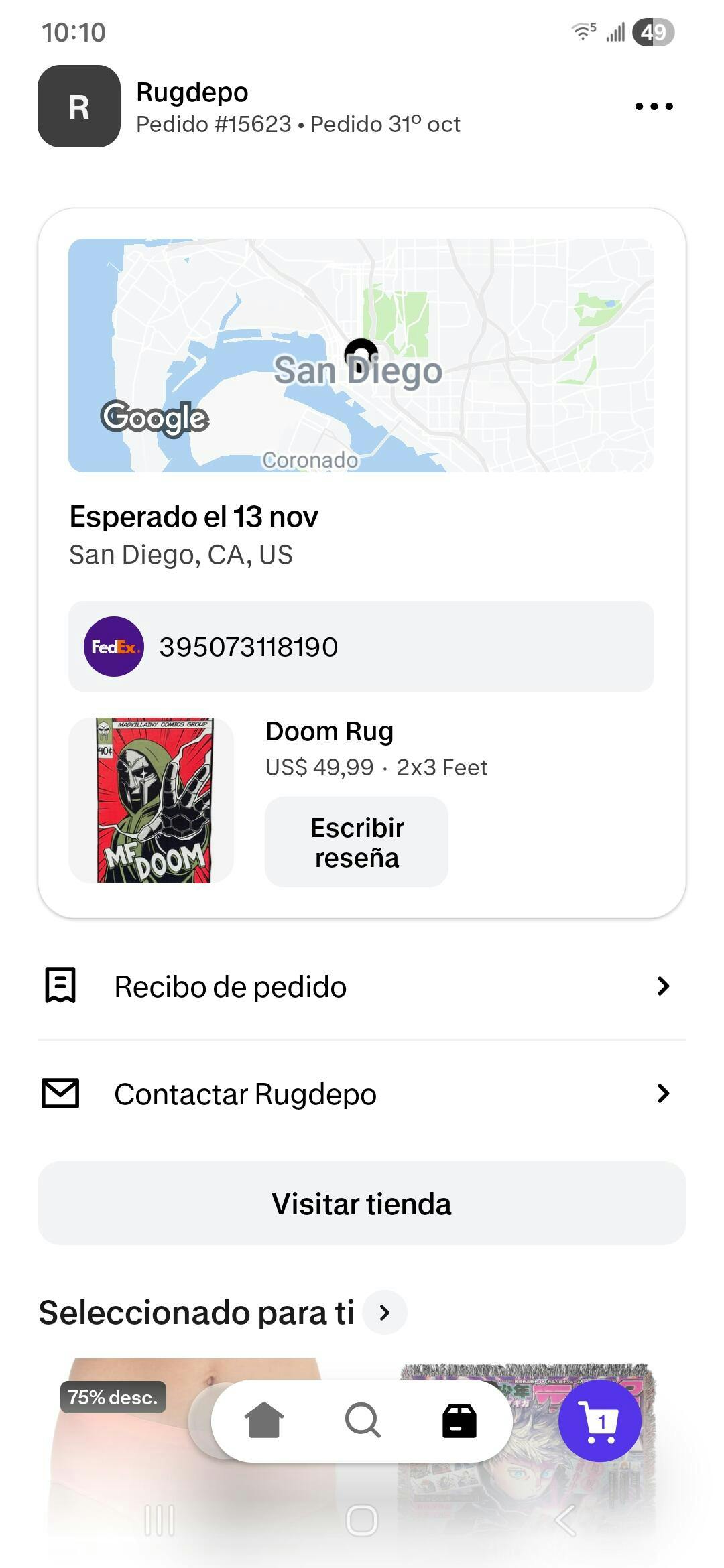Open the Rugdepo shop avatar
The height and width of the screenshot is (1568, 724).
click(79, 106)
